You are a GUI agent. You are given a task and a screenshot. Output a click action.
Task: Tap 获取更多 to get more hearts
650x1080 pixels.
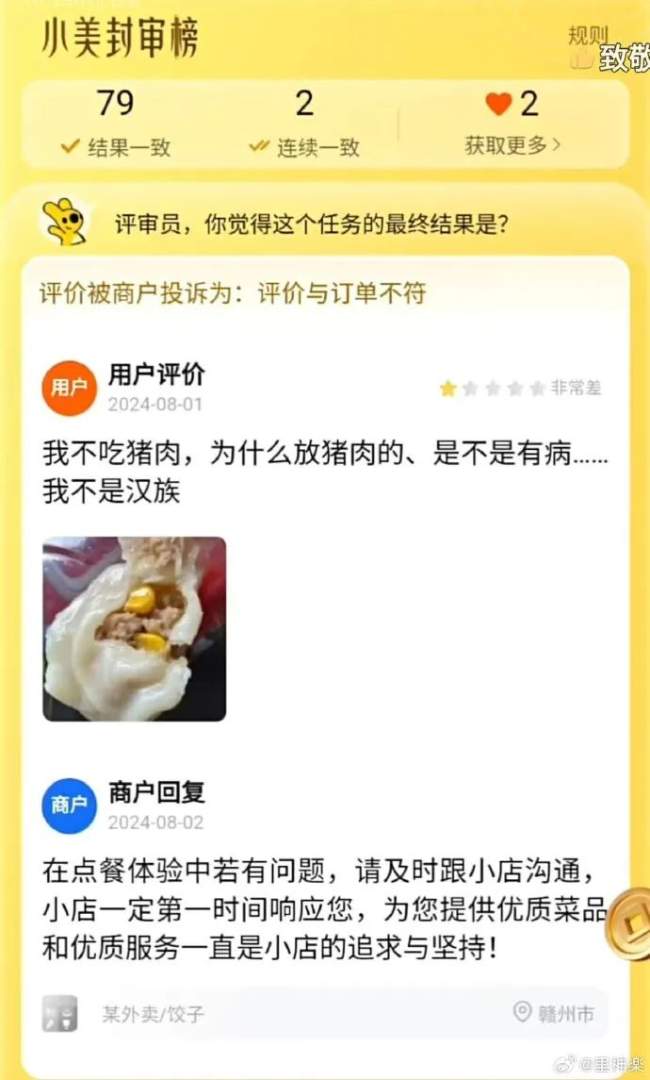(513, 145)
